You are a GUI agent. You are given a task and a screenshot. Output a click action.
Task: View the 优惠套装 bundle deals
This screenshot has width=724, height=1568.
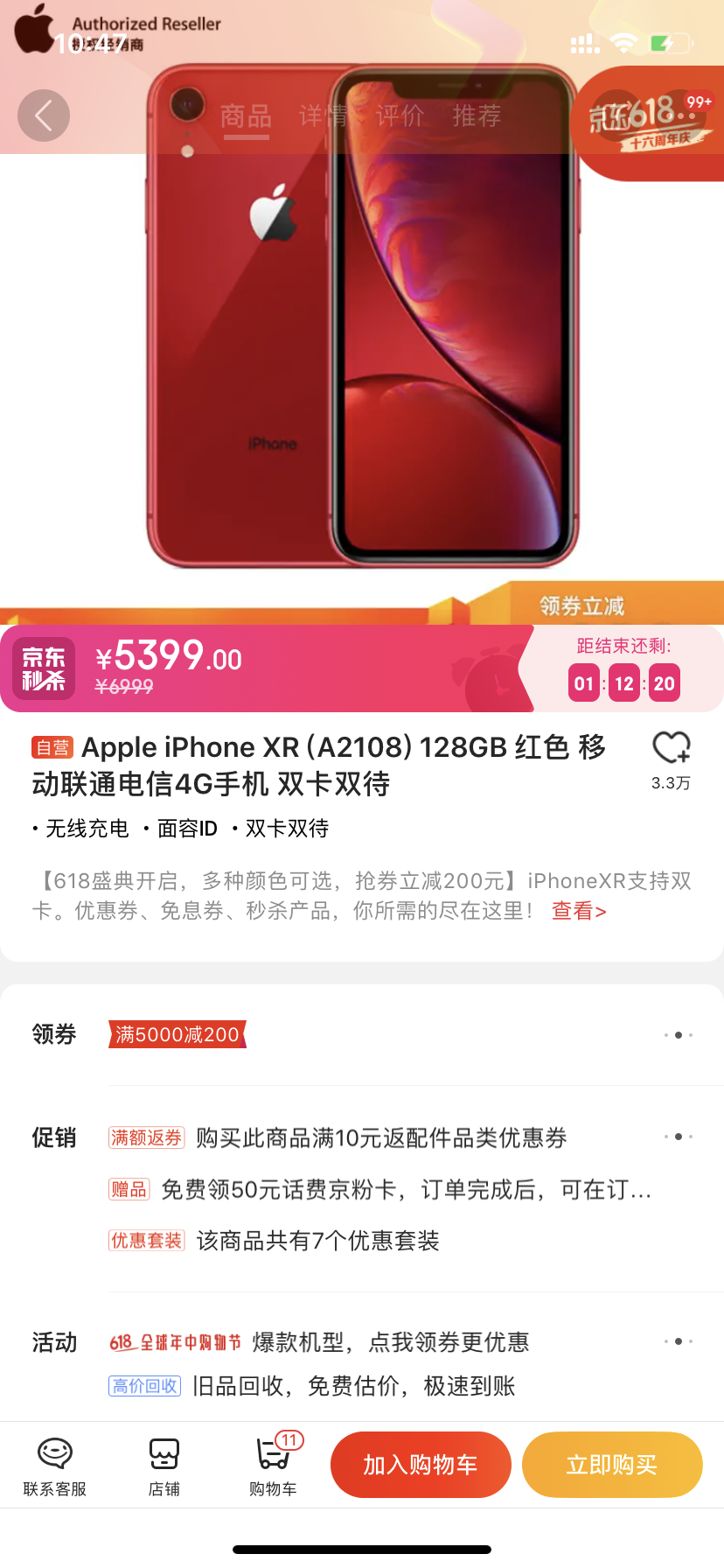tap(274, 1241)
